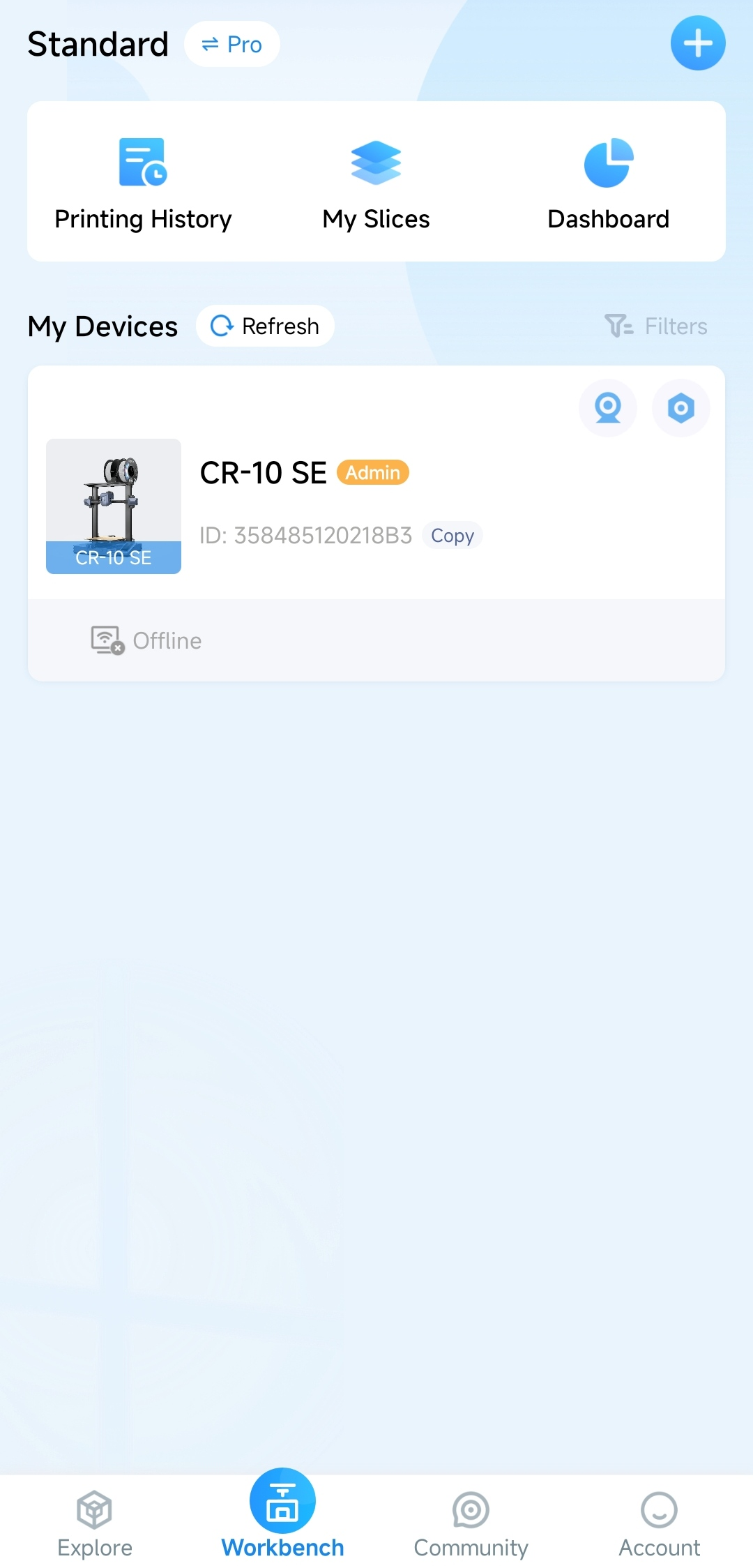The width and height of the screenshot is (753, 1568).
Task: Open device Filters
Action: coord(656,326)
